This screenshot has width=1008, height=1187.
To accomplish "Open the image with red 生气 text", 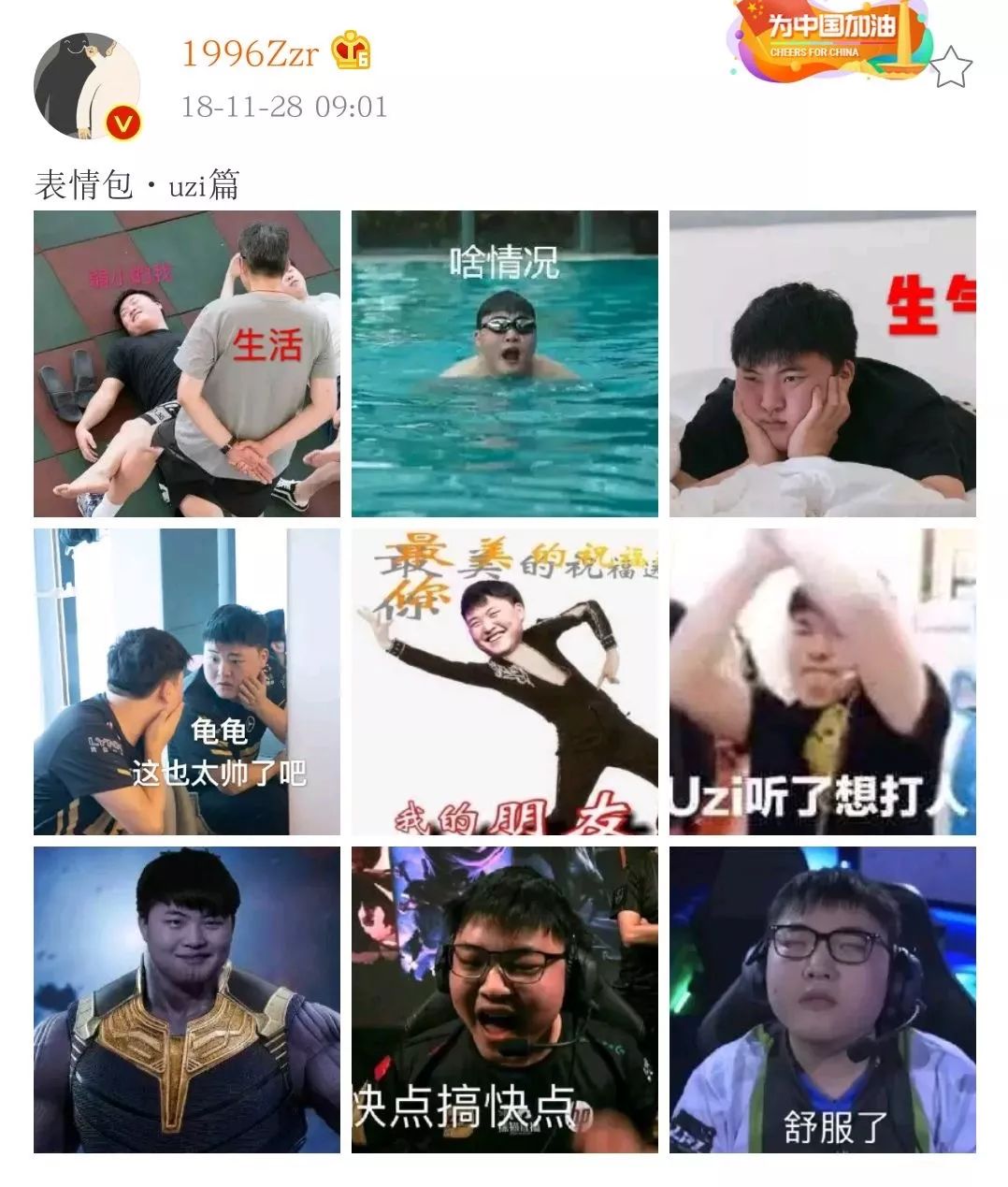I will (823, 364).
